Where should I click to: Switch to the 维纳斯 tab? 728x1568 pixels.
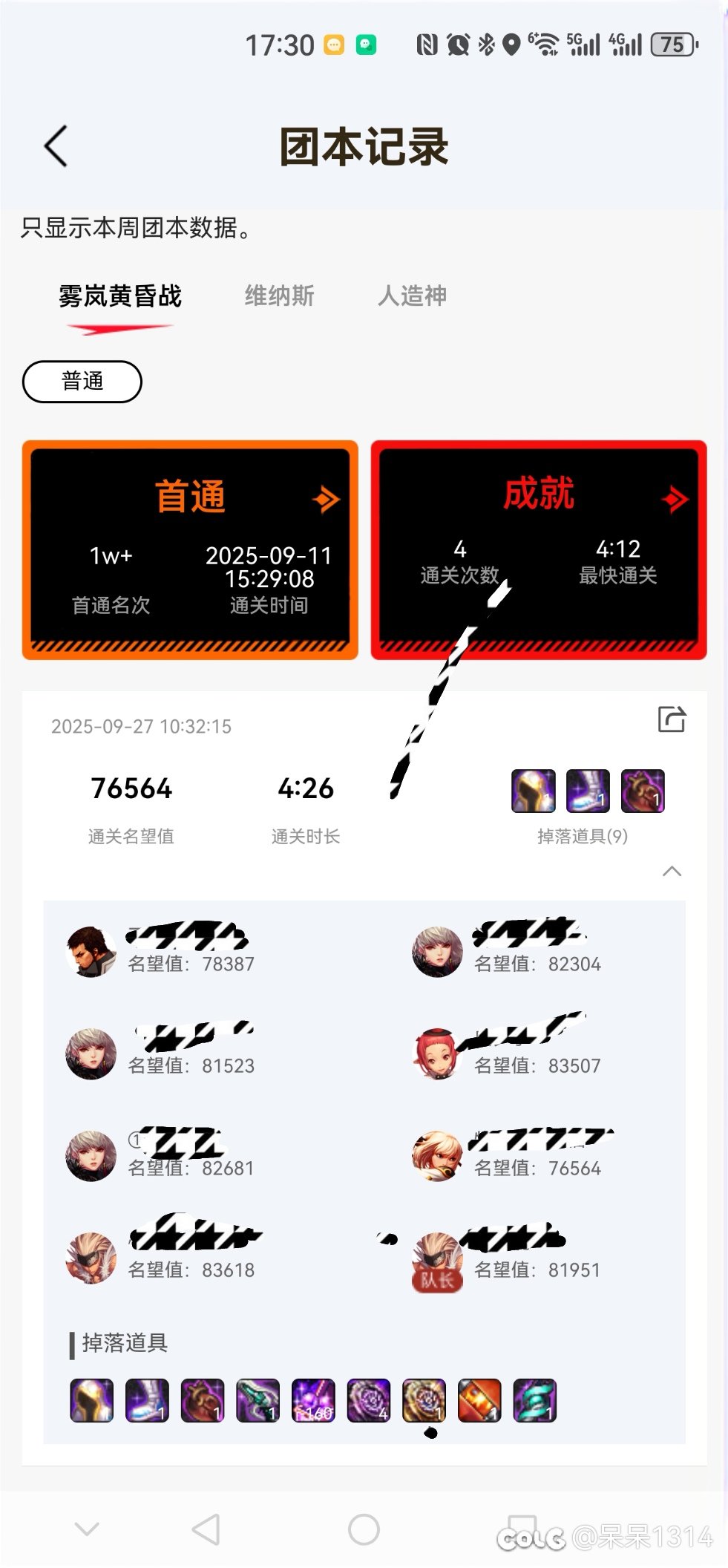click(x=279, y=295)
